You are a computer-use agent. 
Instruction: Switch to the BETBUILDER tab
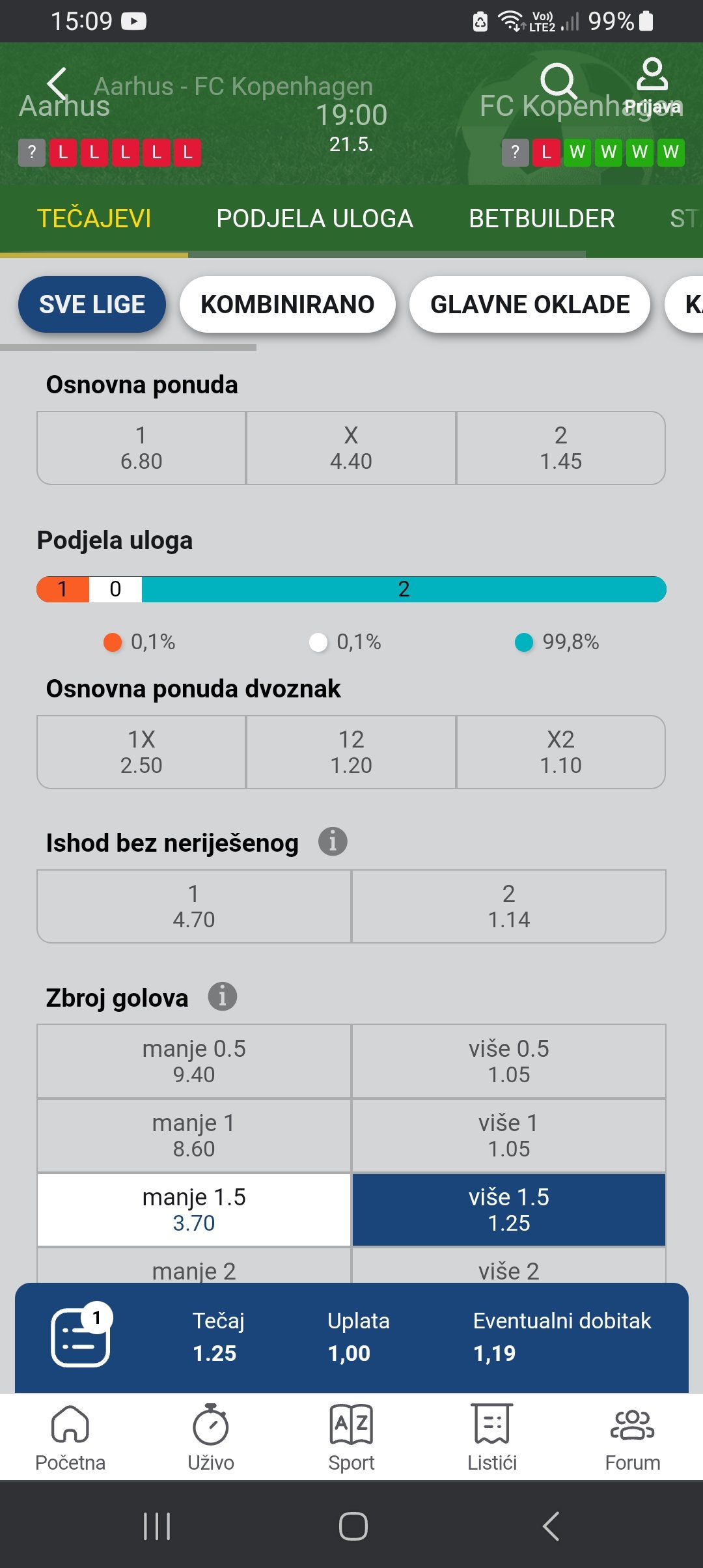coord(542,219)
